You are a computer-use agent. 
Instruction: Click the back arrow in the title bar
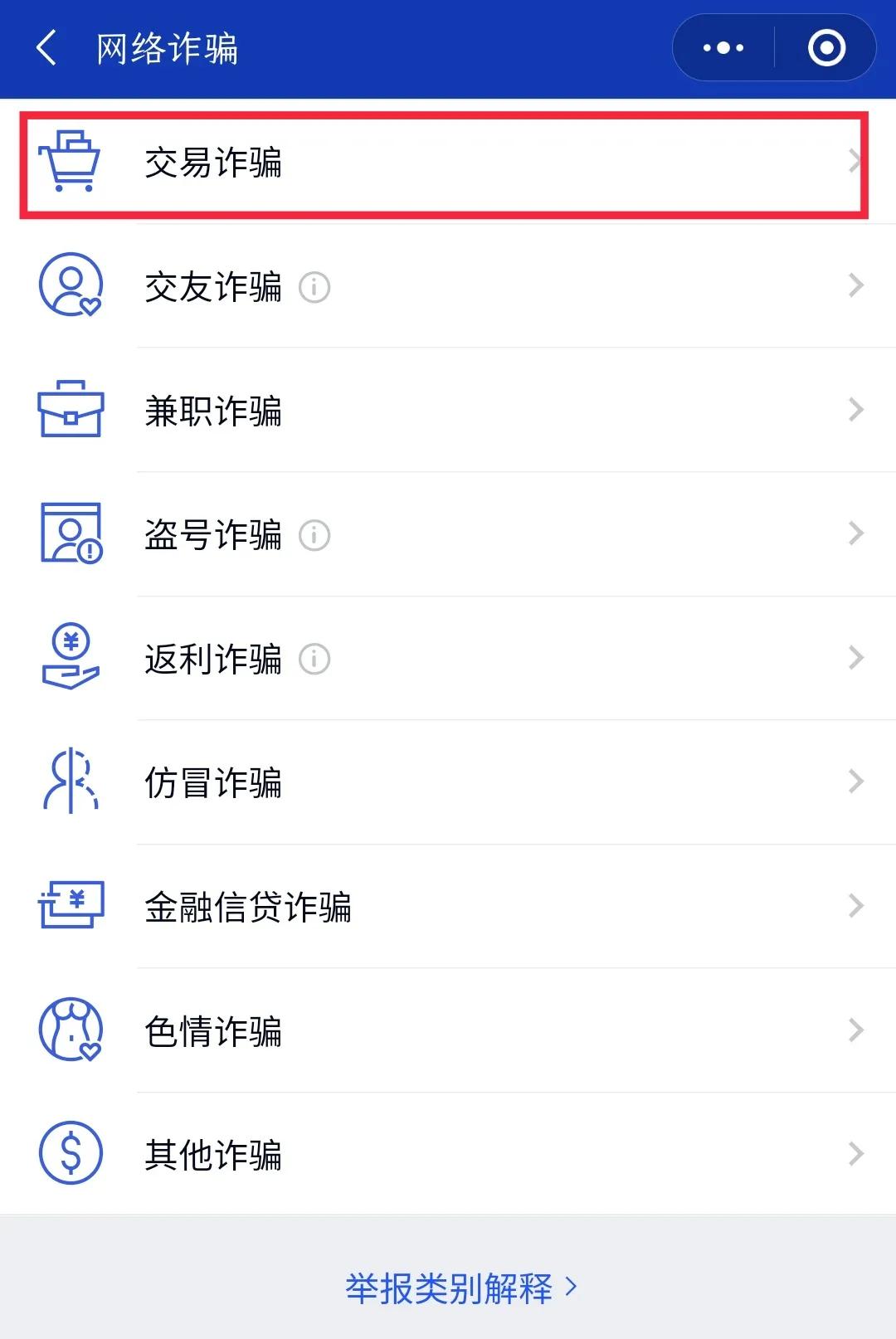(47, 49)
